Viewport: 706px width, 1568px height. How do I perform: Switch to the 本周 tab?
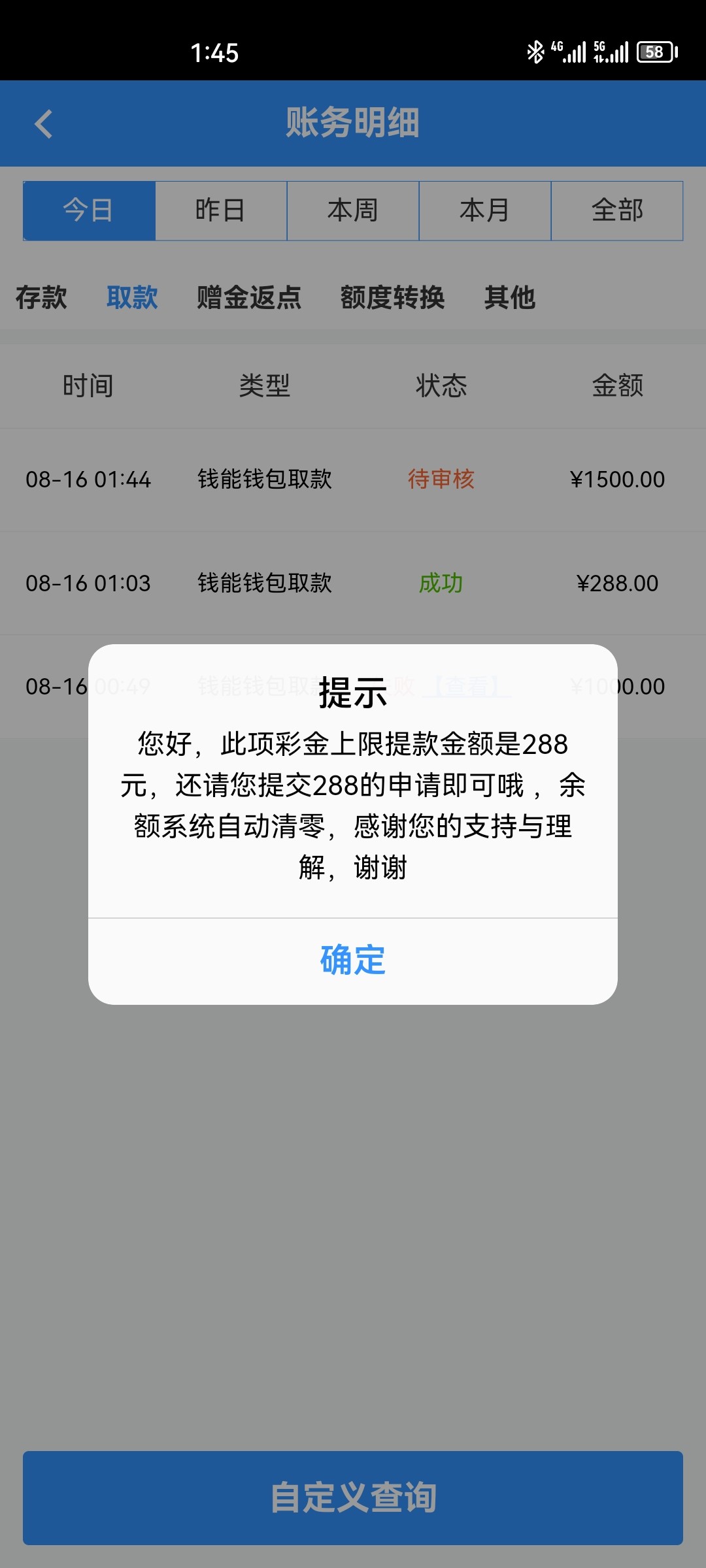[x=353, y=210]
